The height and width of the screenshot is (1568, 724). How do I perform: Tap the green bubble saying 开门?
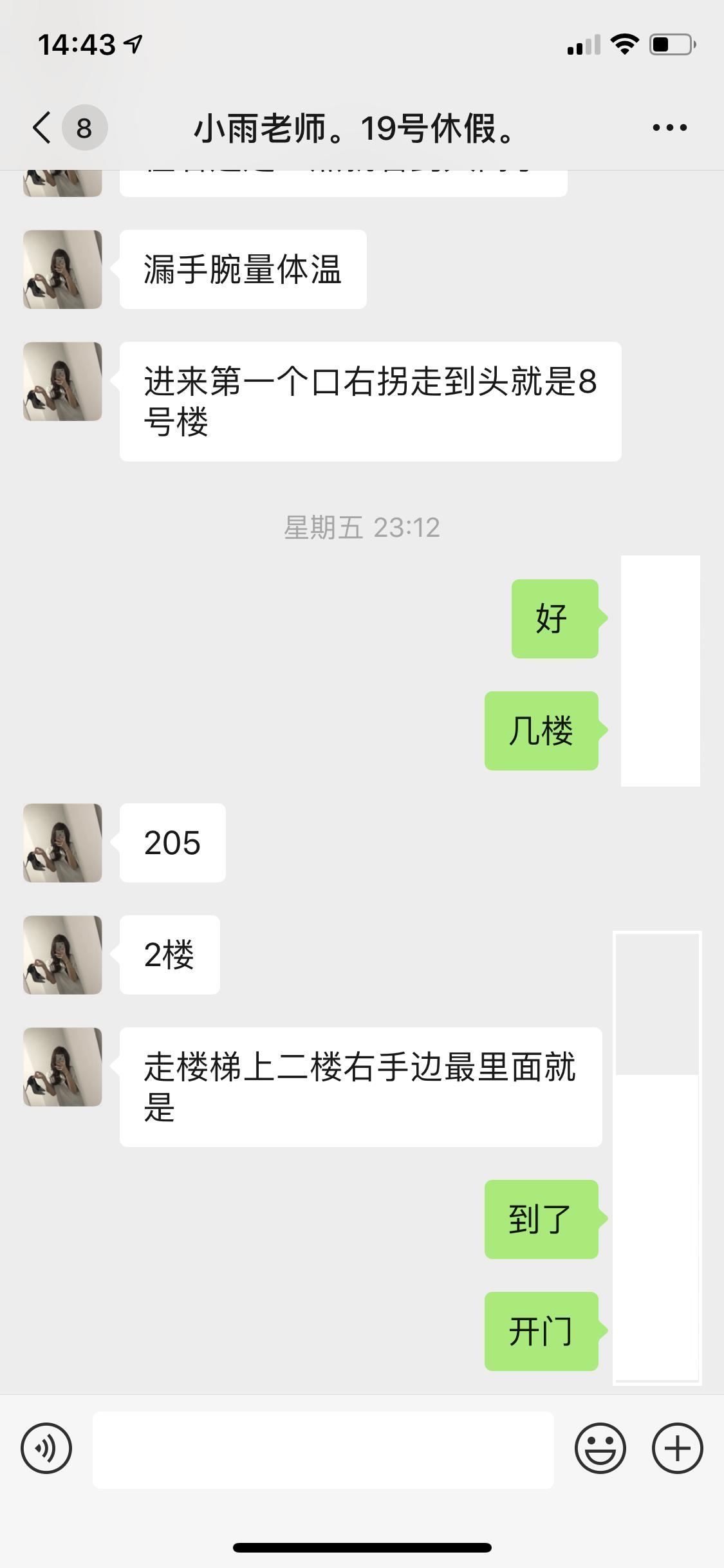541,1332
